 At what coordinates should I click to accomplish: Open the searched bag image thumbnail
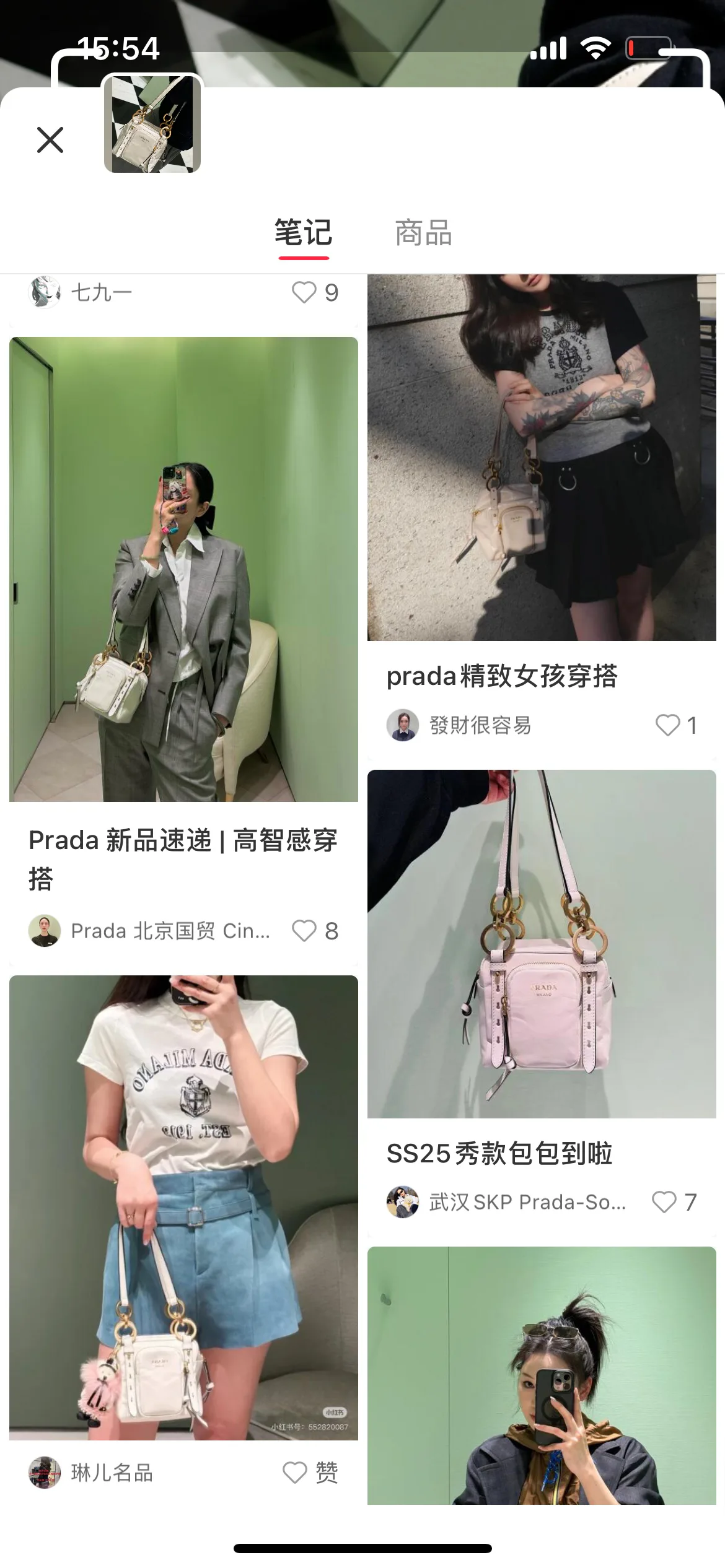point(152,124)
